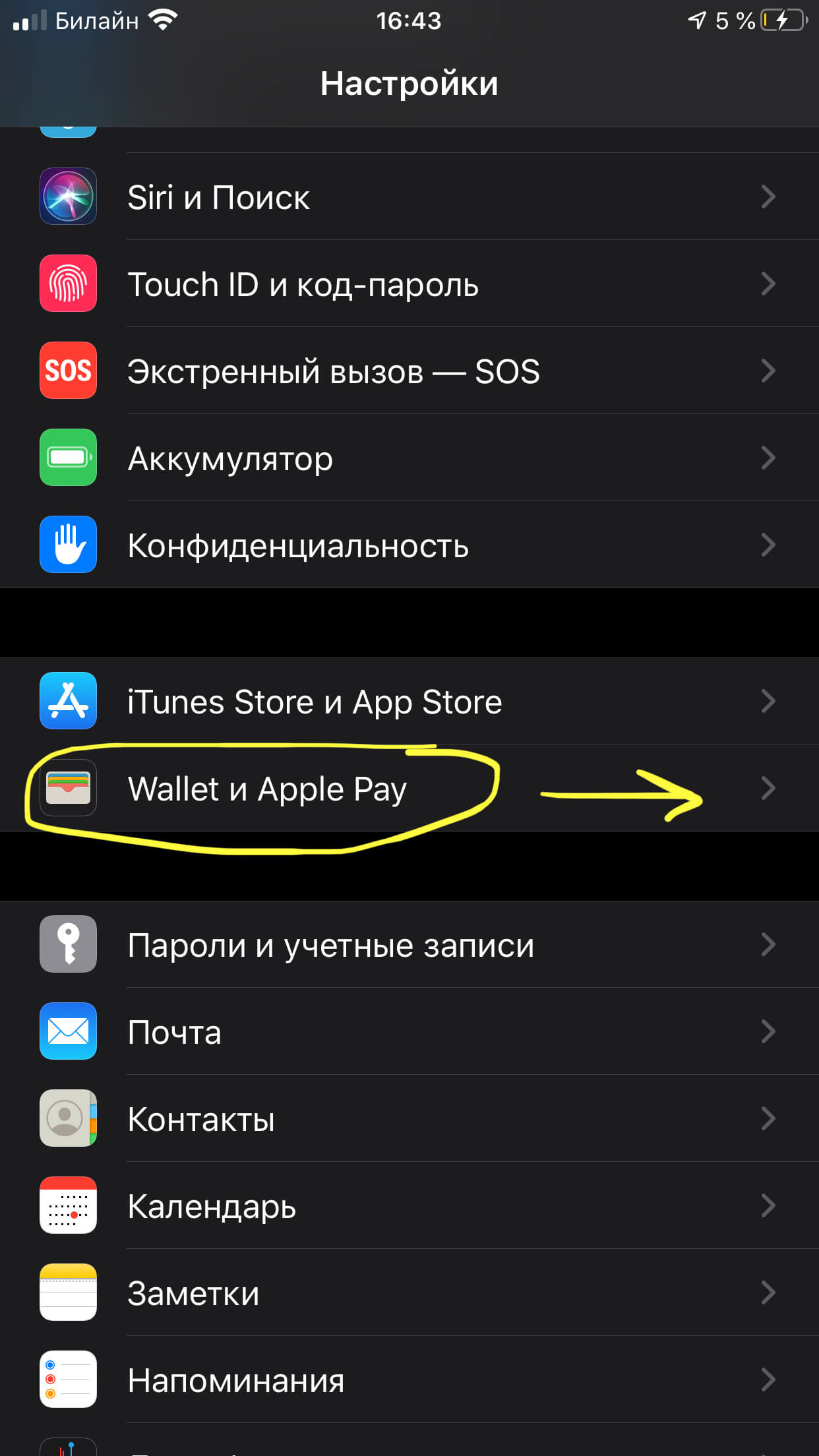
Task: Open Напоминания settings
Action: coord(409,1380)
